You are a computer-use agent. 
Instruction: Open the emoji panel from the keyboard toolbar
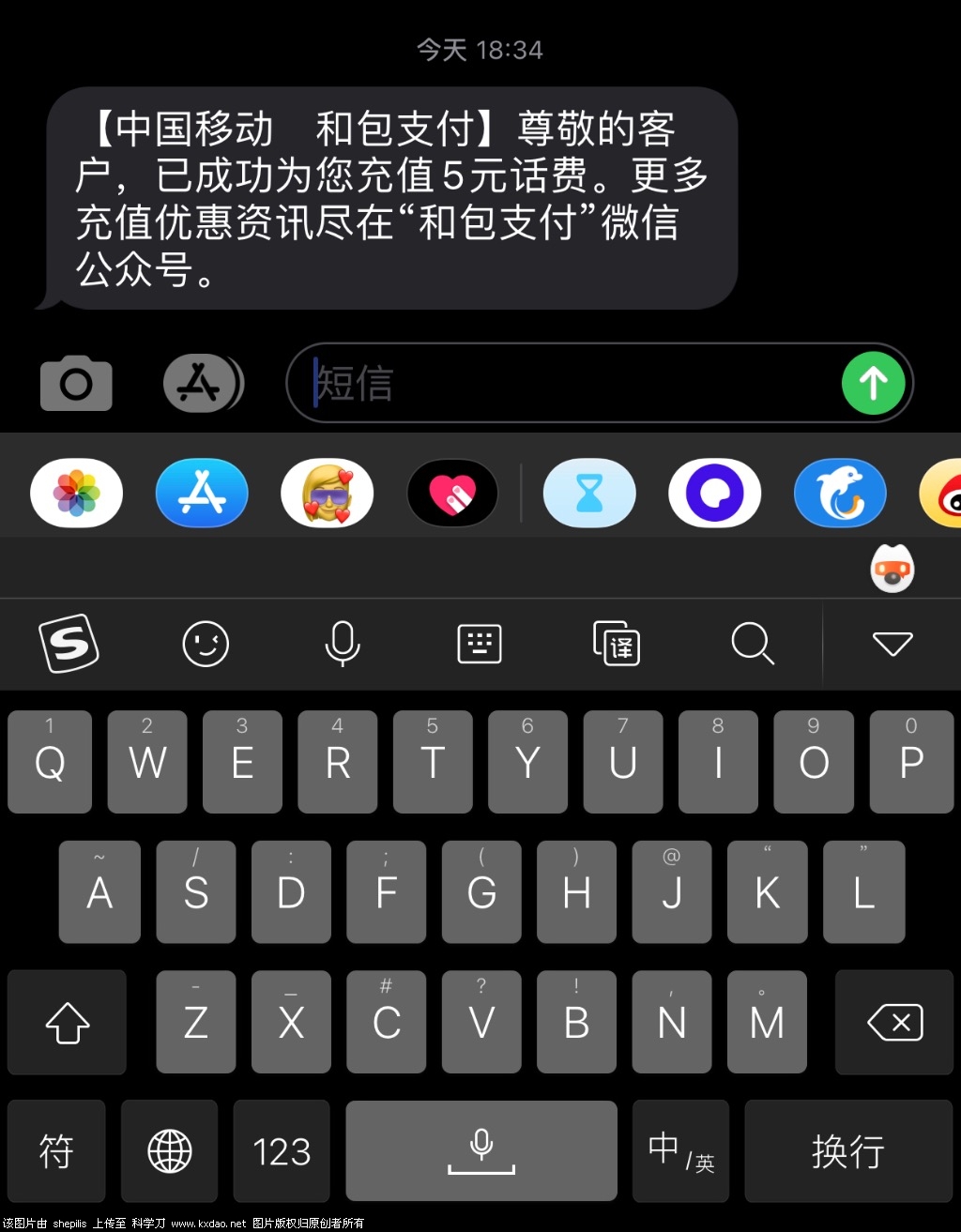pyautogui.click(x=206, y=644)
